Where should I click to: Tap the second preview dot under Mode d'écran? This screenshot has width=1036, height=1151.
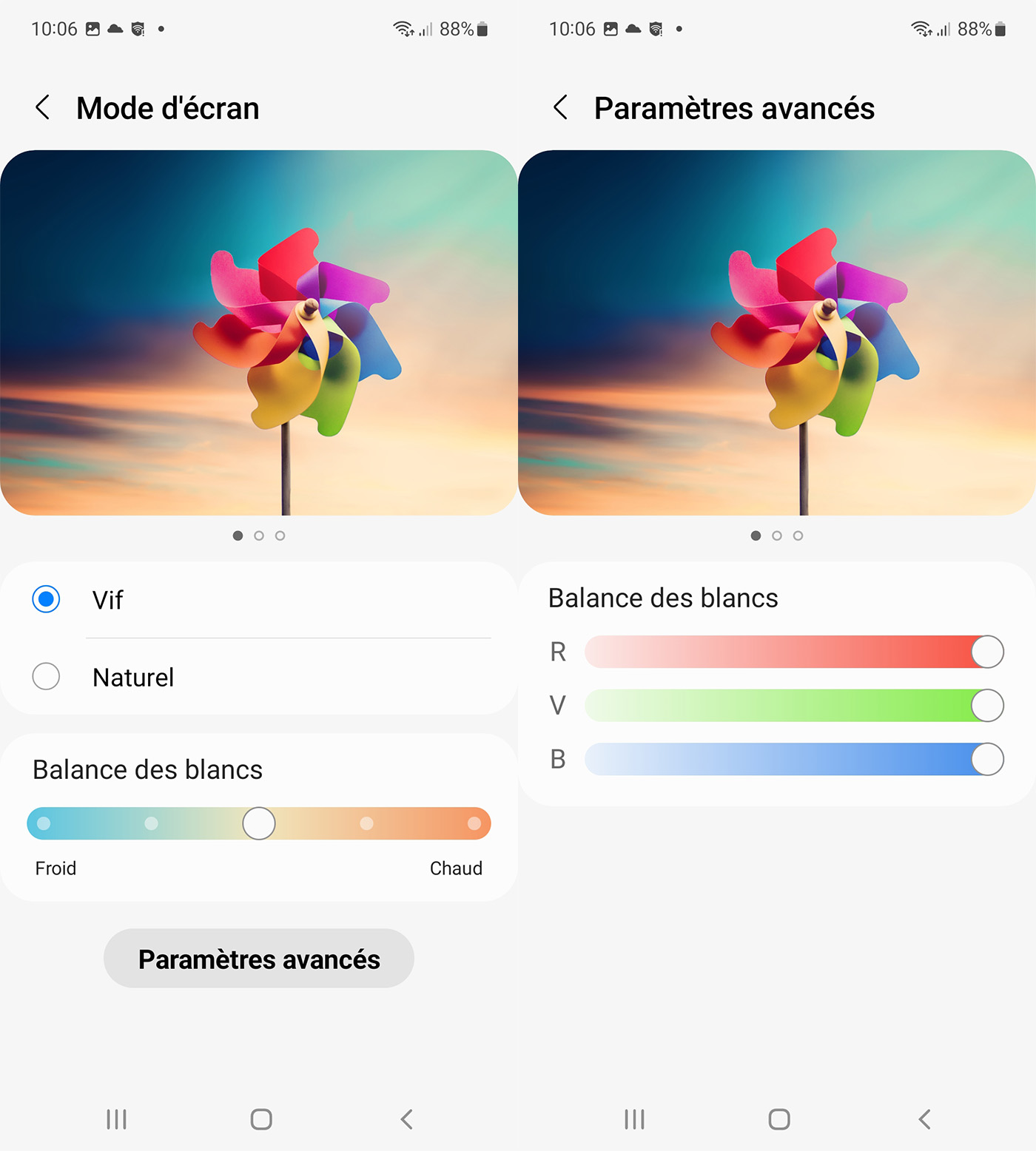pos(259,536)
